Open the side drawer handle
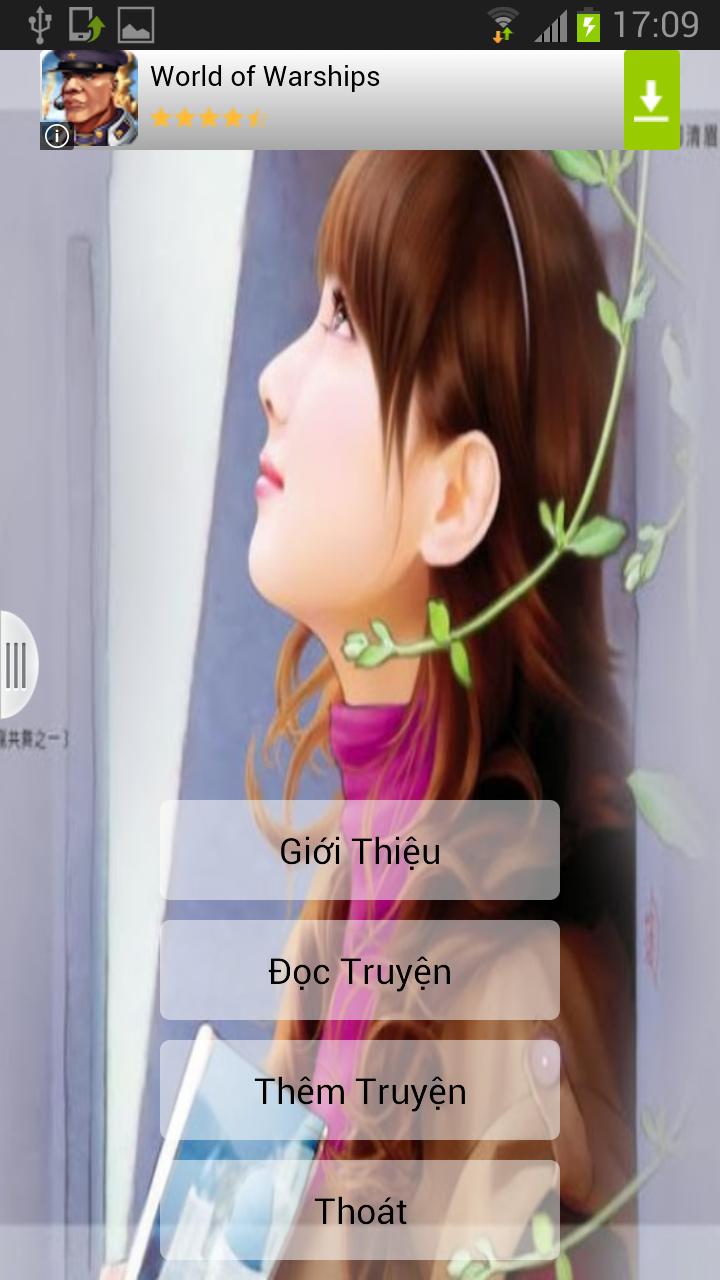The width and height of the screenshot is (720, 1280). tap(16, 665)
